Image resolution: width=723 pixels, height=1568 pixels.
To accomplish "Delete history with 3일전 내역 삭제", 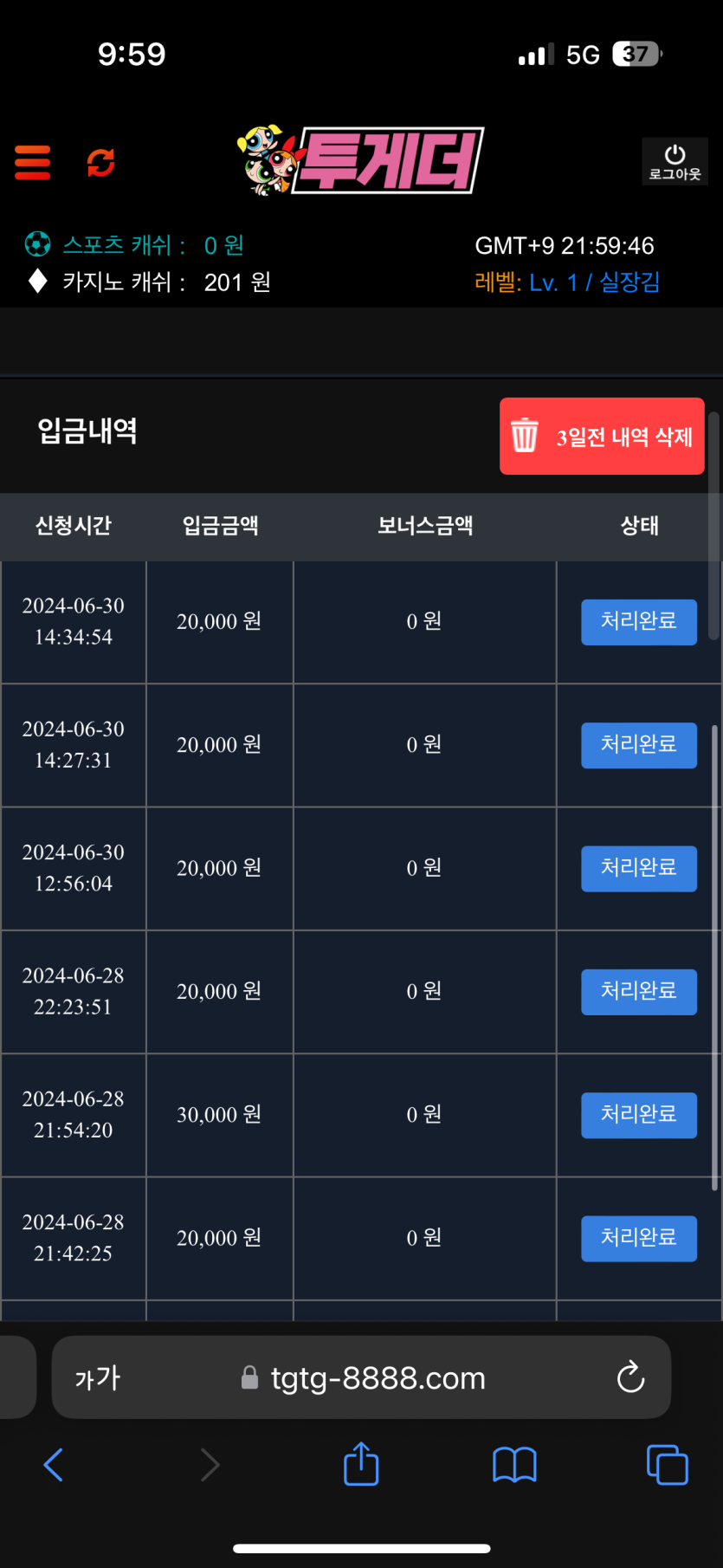I will pyautogui.click(x=602, y=437).
